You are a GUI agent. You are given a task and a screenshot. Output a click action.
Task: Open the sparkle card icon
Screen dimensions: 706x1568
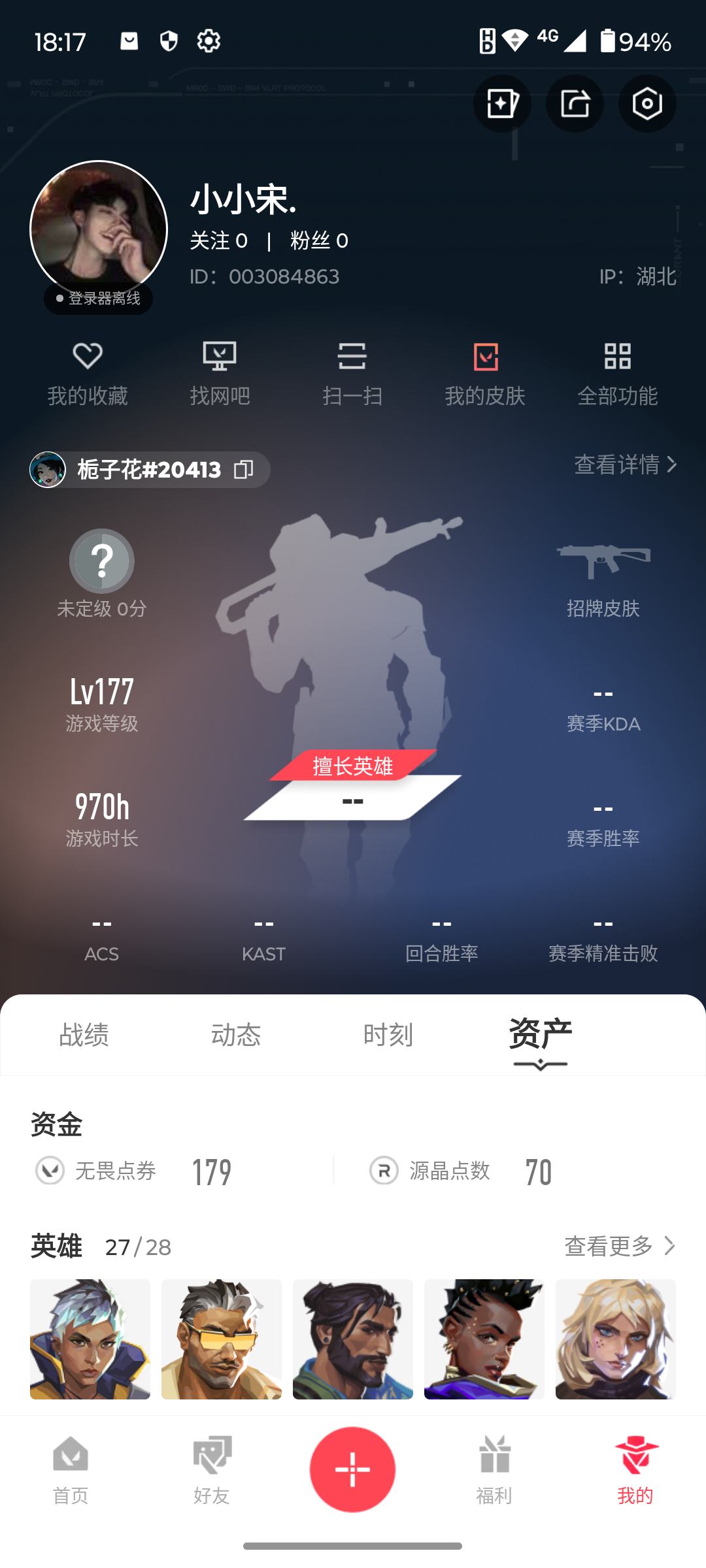point(502,104)
